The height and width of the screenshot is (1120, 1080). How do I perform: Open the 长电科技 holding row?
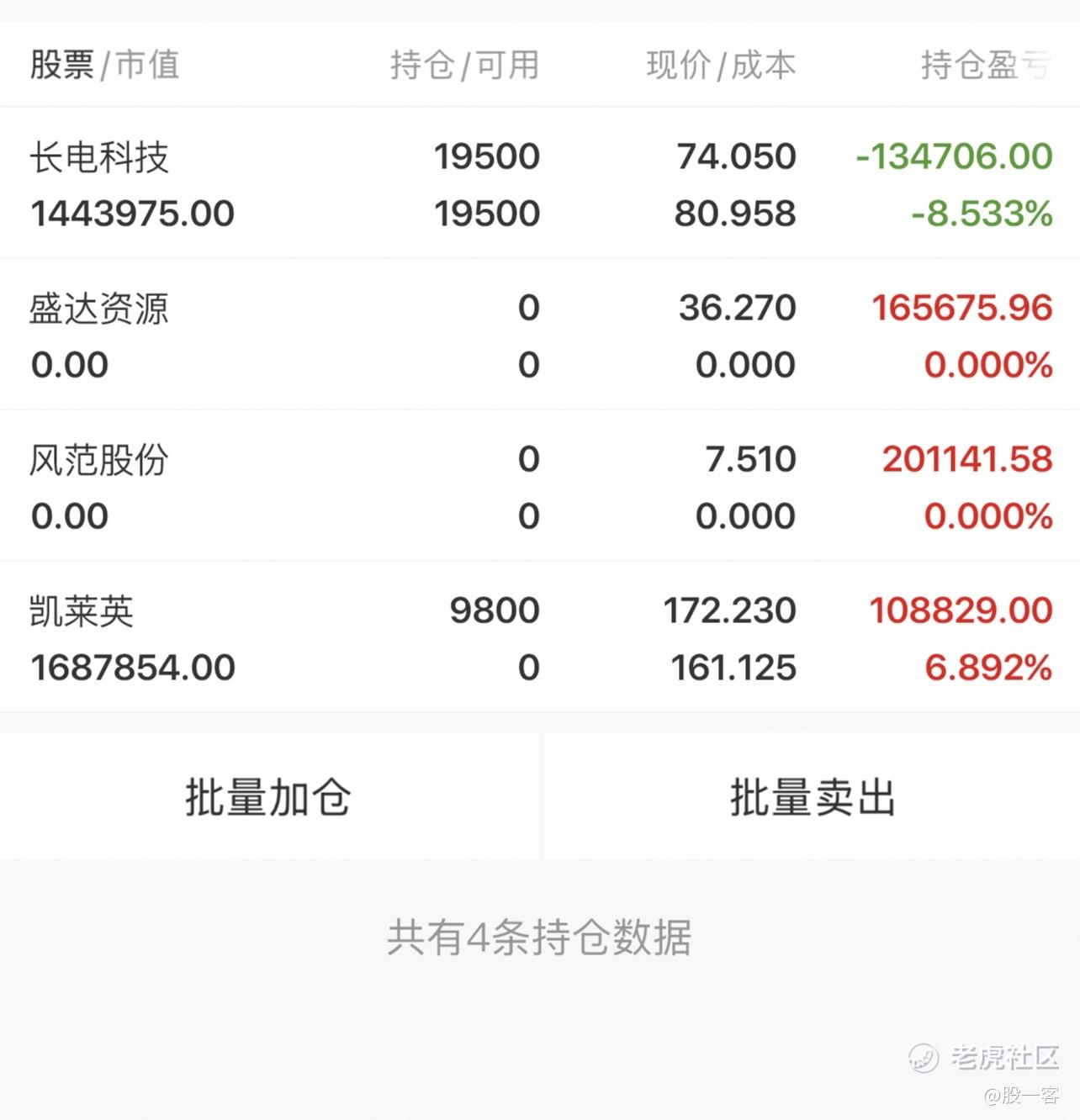point(540,183)
